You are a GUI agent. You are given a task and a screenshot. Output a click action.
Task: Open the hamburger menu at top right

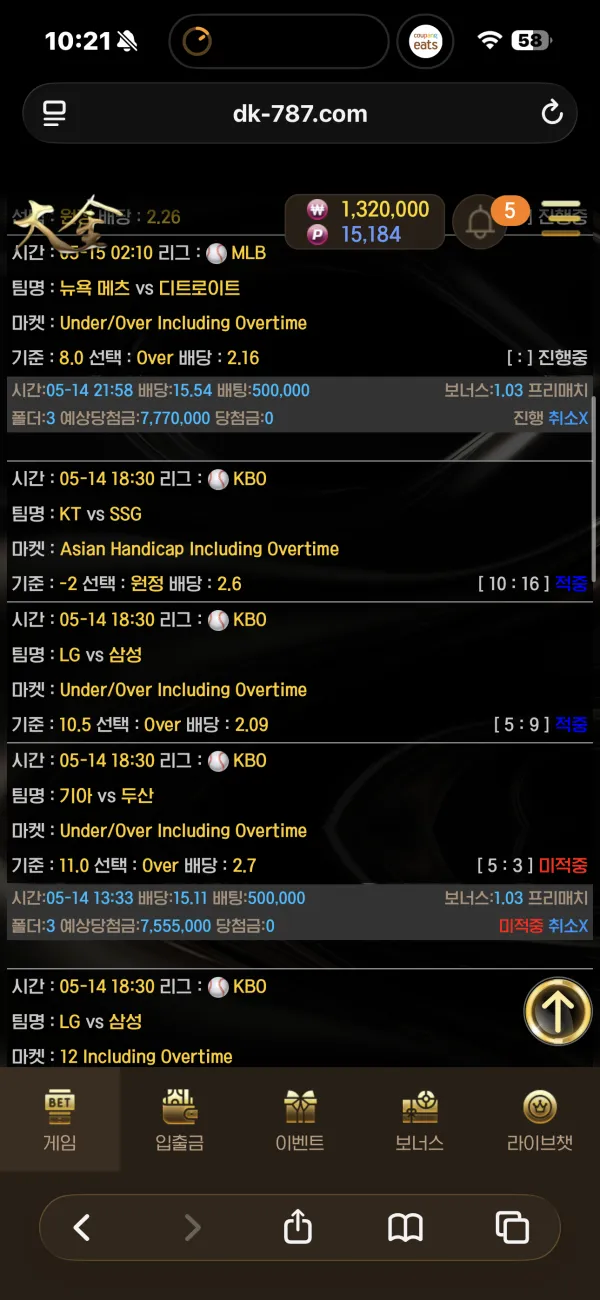560,219
